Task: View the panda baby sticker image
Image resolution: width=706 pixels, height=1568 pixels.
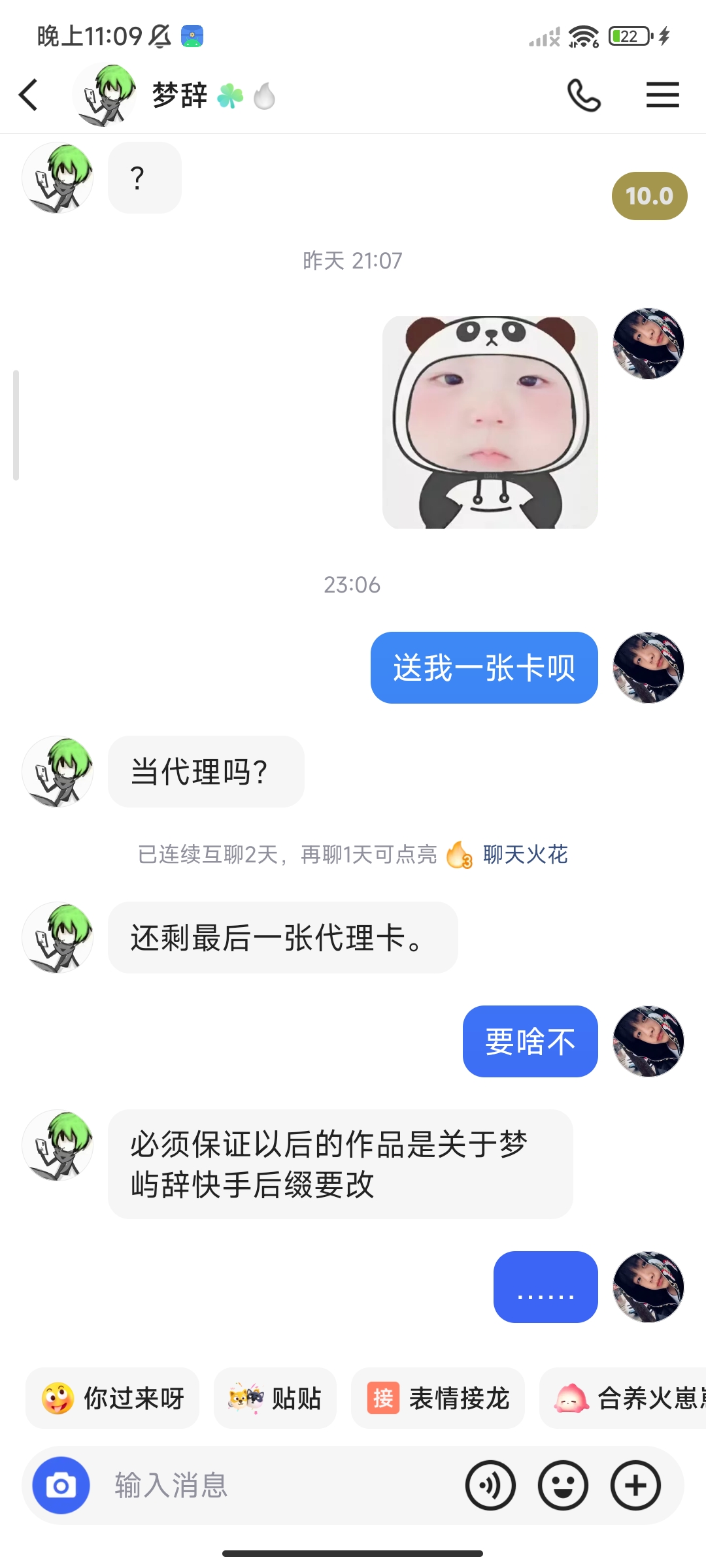Action: point(490,422)
